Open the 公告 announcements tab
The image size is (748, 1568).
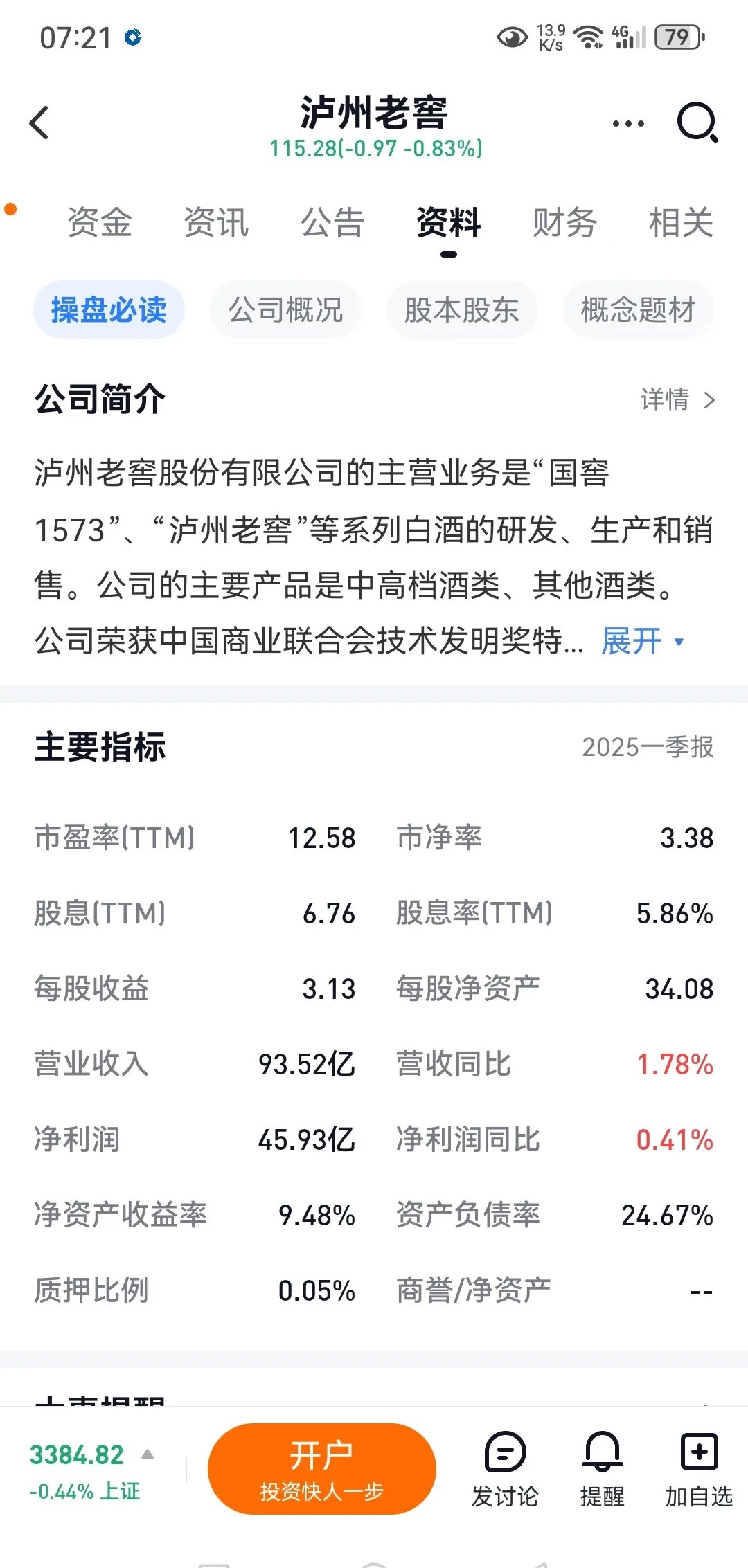point(332,223)
